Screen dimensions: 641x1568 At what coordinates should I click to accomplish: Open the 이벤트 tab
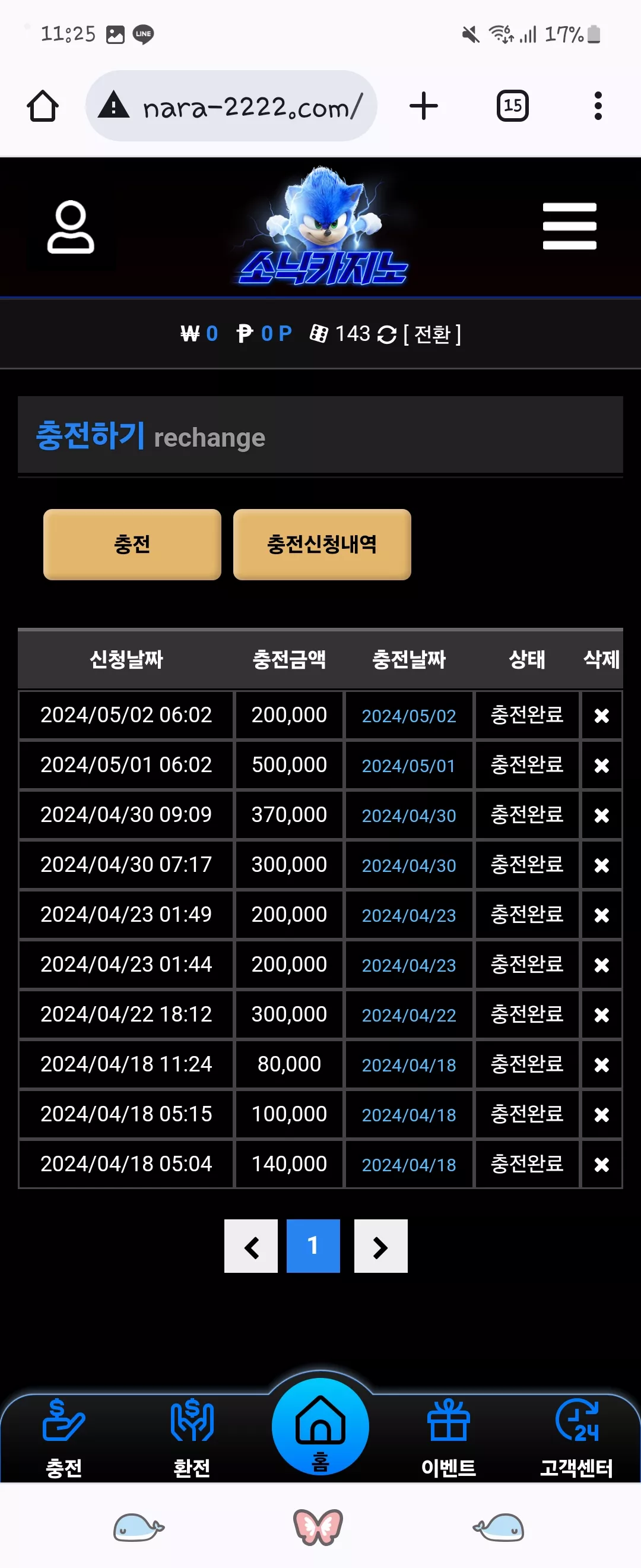(x=449, y=1439)
